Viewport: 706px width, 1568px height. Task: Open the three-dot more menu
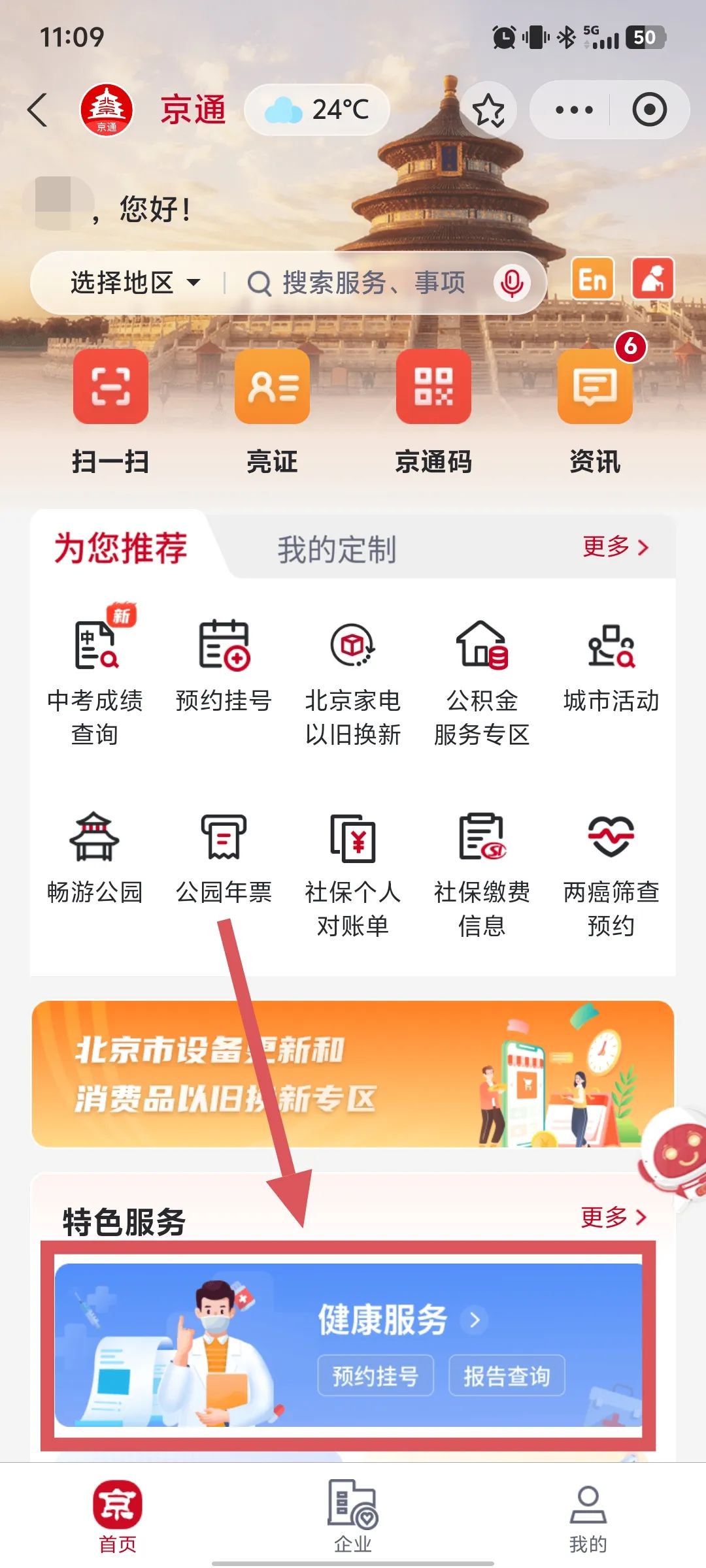573,110
